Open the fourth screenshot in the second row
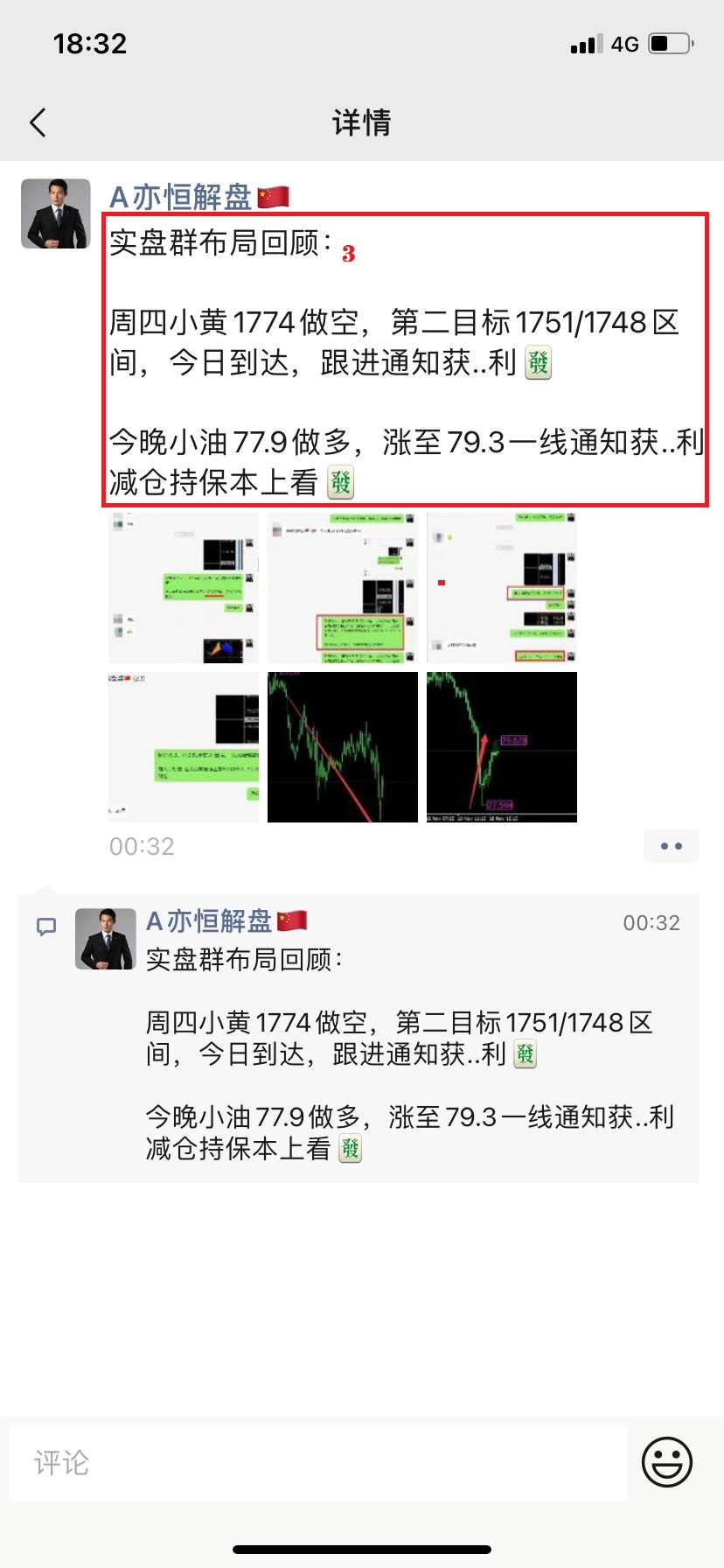This screenshot has width=724, height=1568. (x=184, y=747)
